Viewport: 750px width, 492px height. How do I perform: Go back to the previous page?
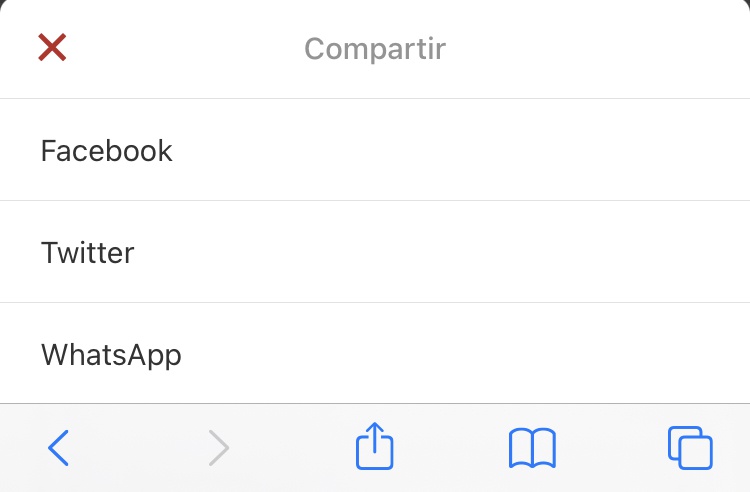[58, 448]
